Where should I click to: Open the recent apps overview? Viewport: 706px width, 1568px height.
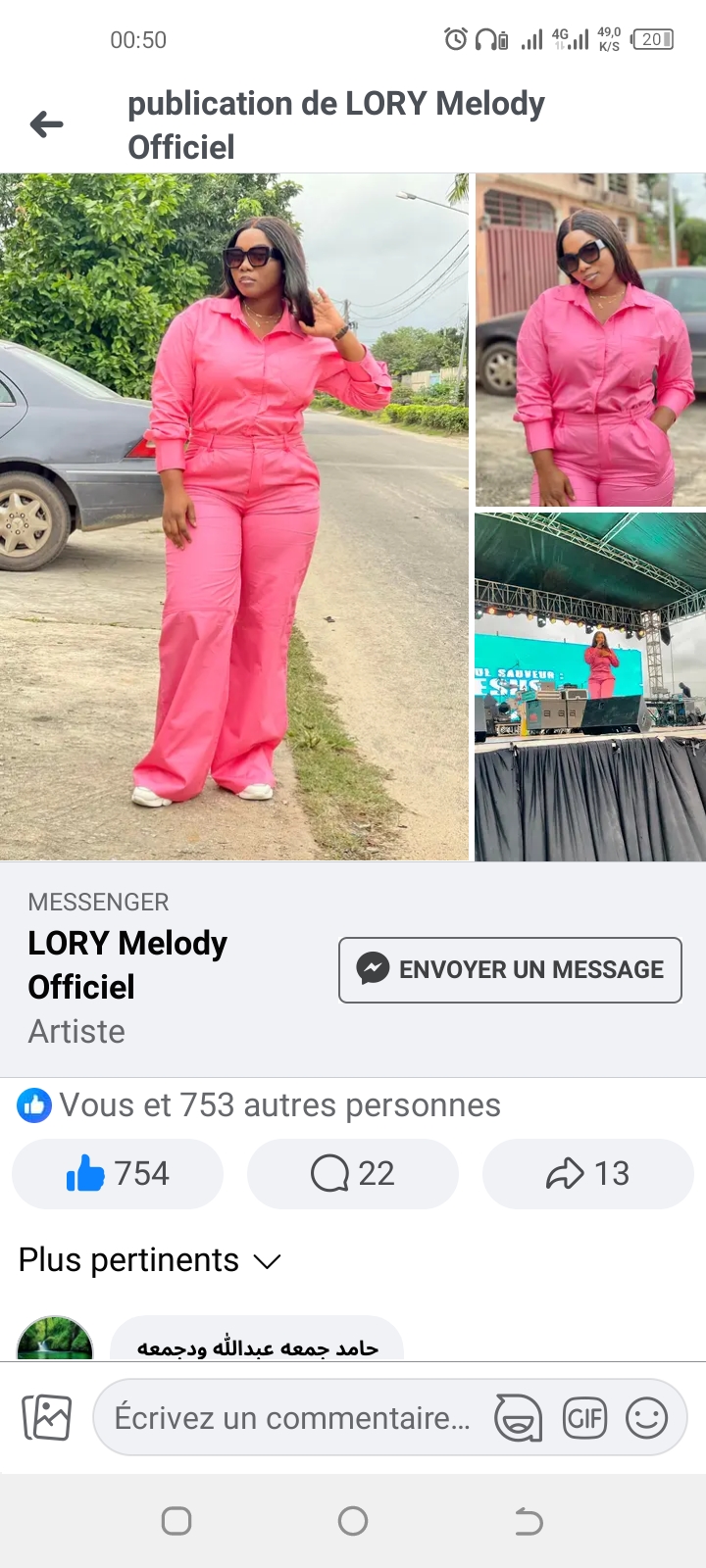176,1521
